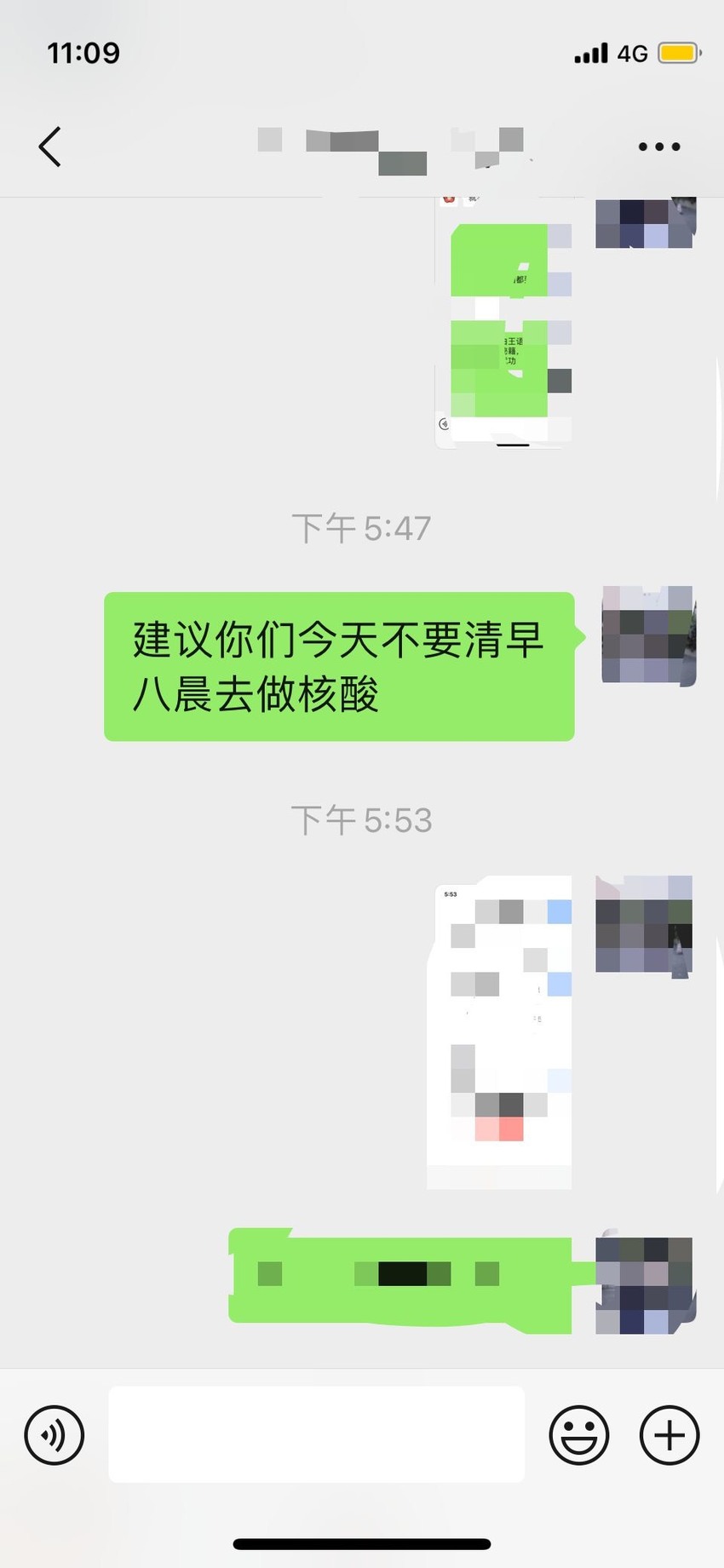Image resolution: width=724 pixels, height=1568 pixels.
Task: Open the screenshot image sent at 5:53
Action: pos(499,1031)
